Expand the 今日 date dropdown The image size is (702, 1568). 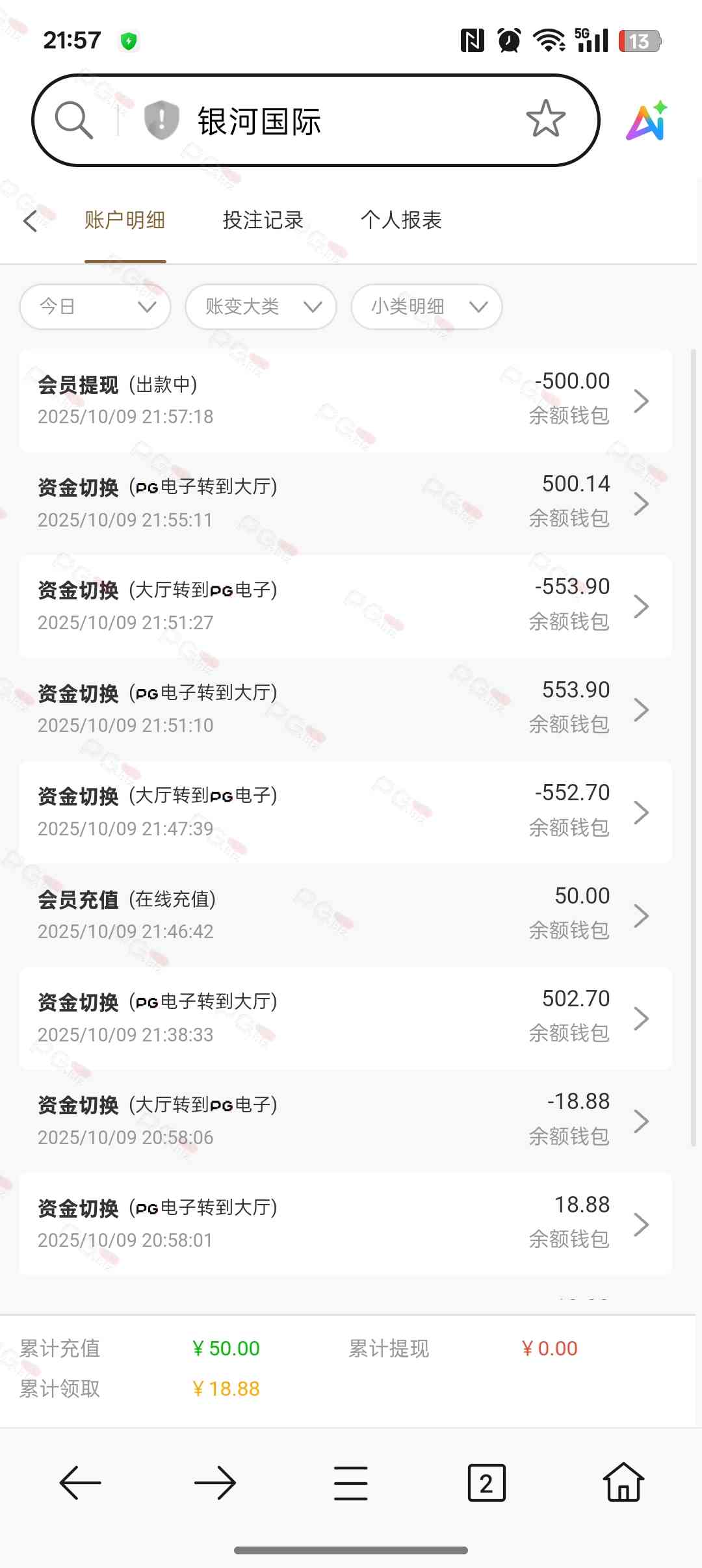pyautogui.click(x=96, y=306)
